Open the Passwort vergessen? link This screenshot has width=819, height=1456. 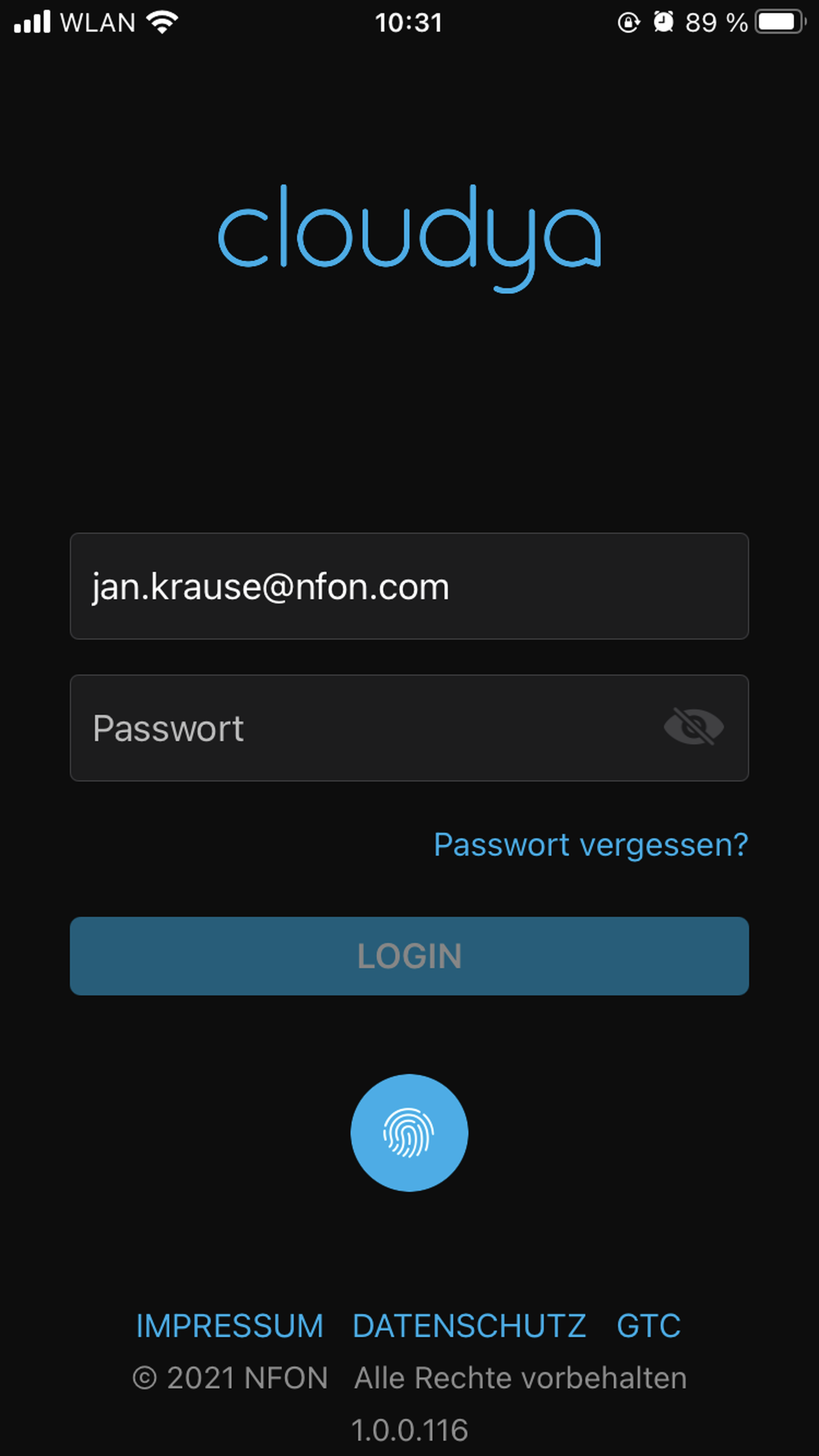[590, 845]
